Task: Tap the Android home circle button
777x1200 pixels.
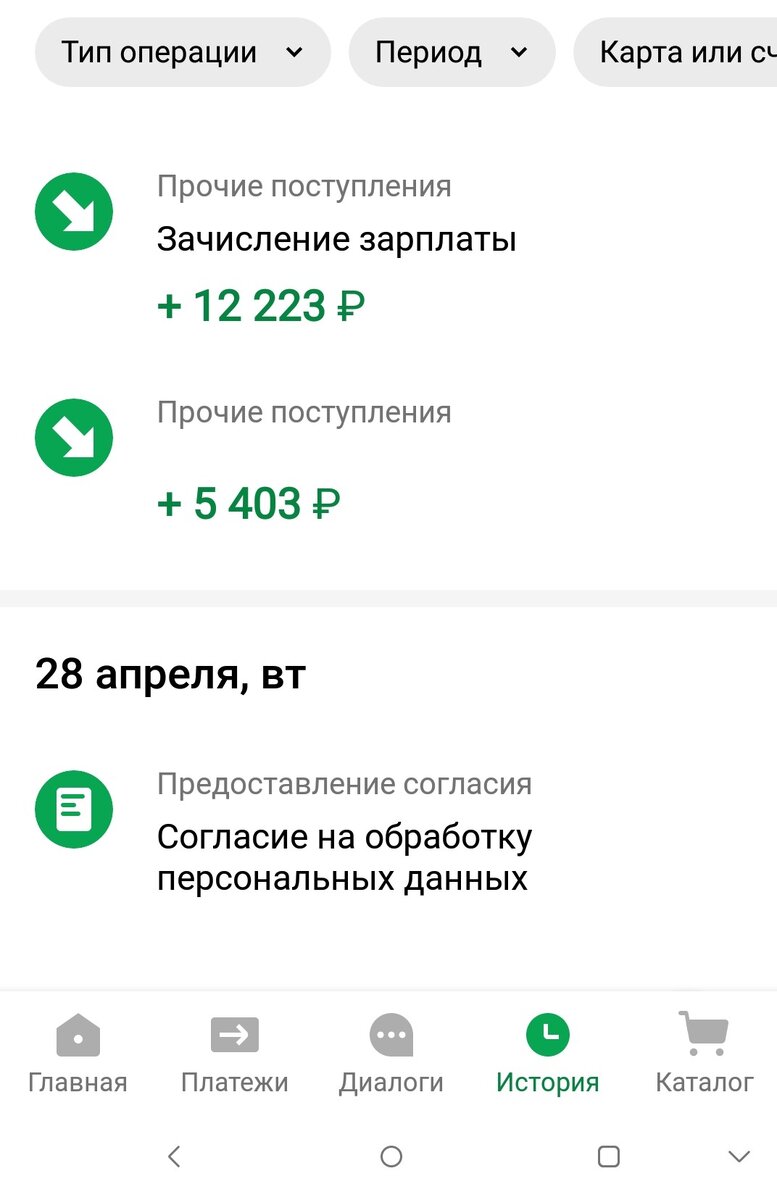Action: click(x=389, y=1157)
